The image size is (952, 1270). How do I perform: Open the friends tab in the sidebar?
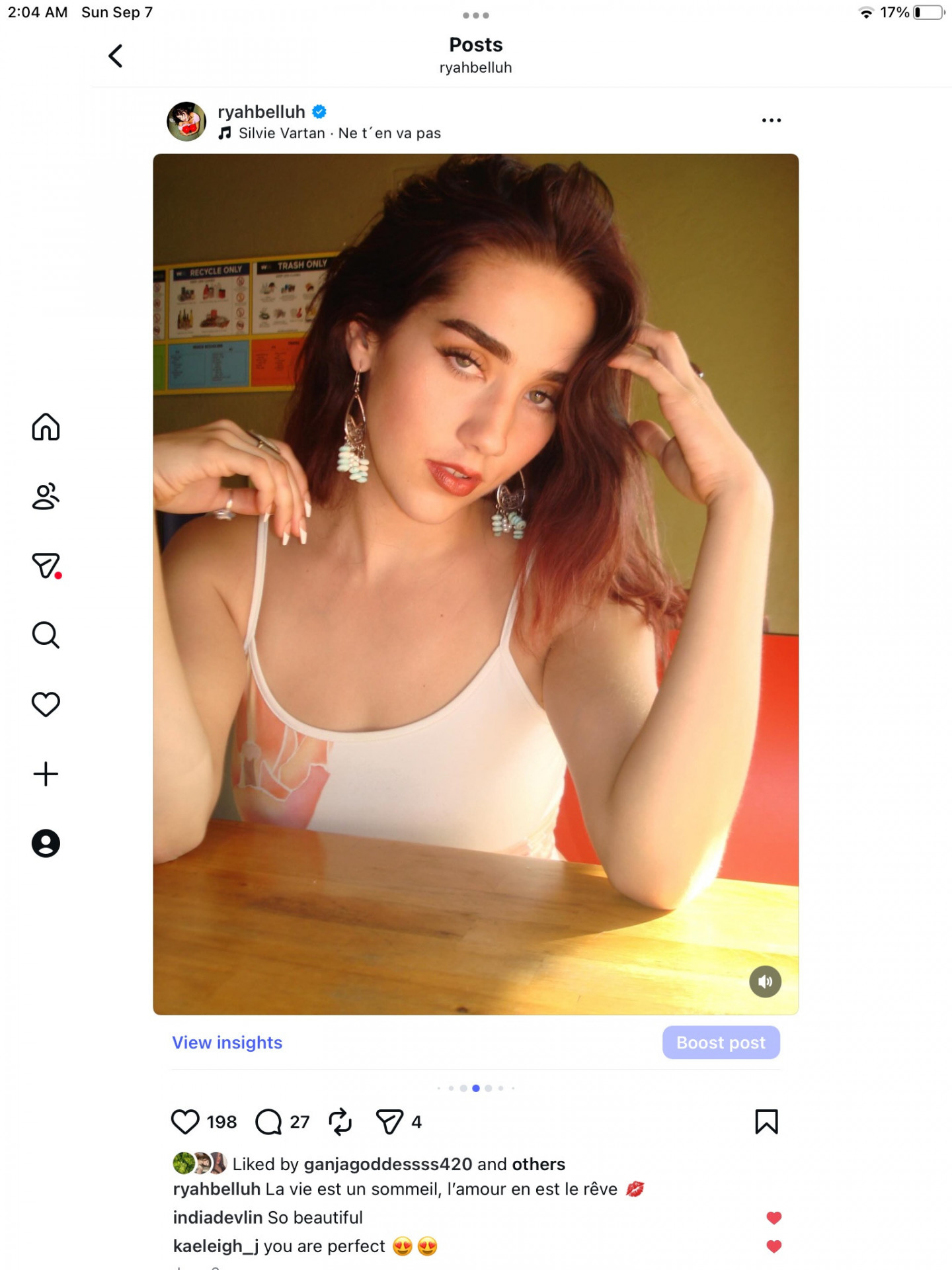(46, 496)
